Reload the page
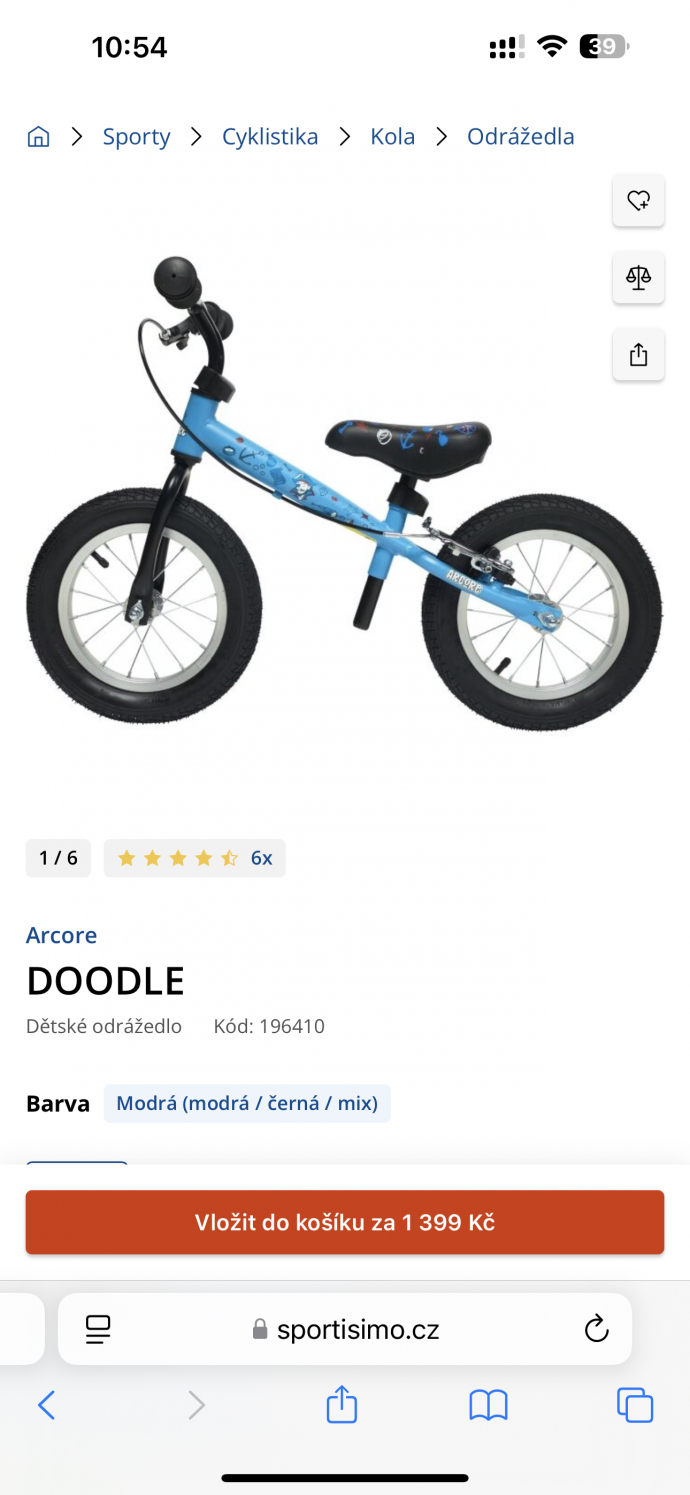Image resolution: width=690 pixels, height=1495 pixels. point(596,1329)
